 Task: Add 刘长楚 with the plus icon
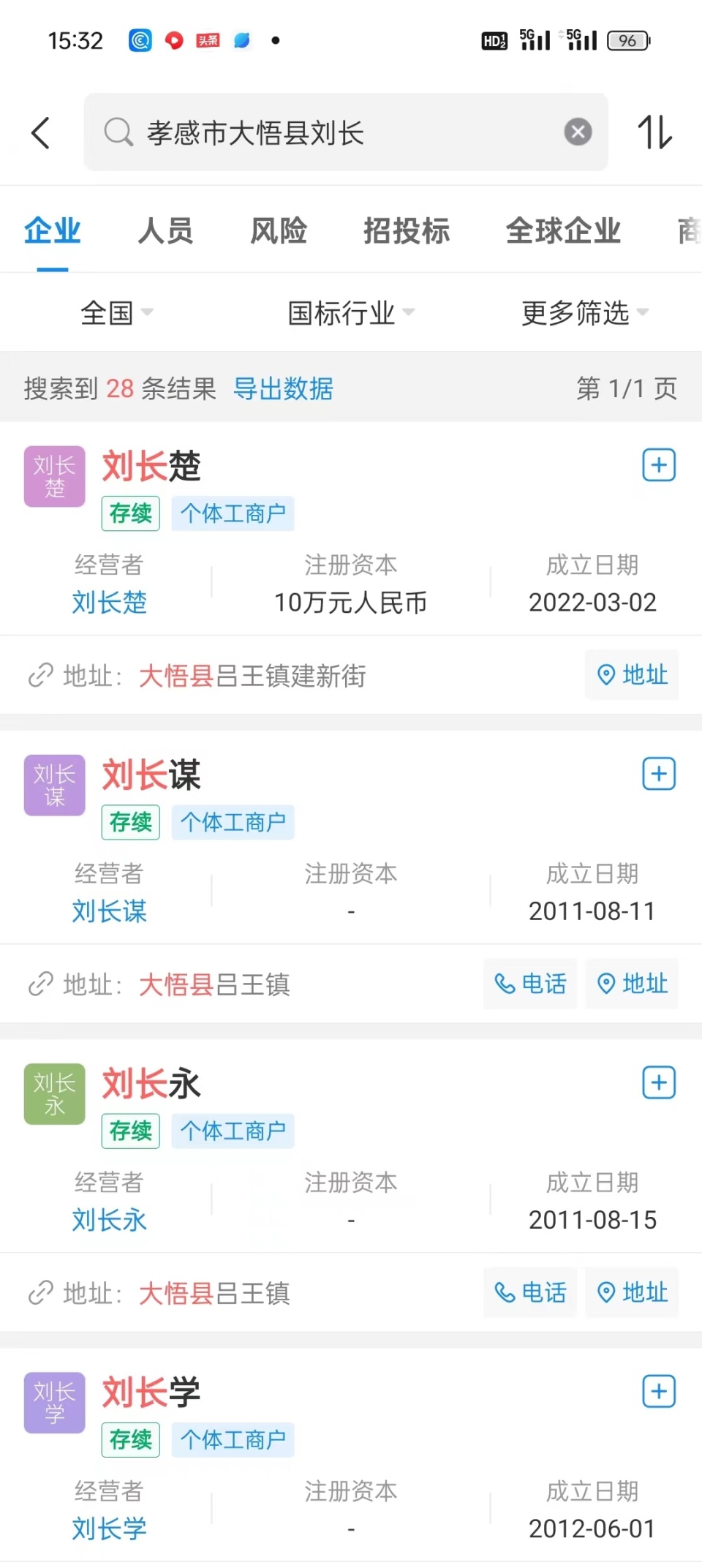659,466
